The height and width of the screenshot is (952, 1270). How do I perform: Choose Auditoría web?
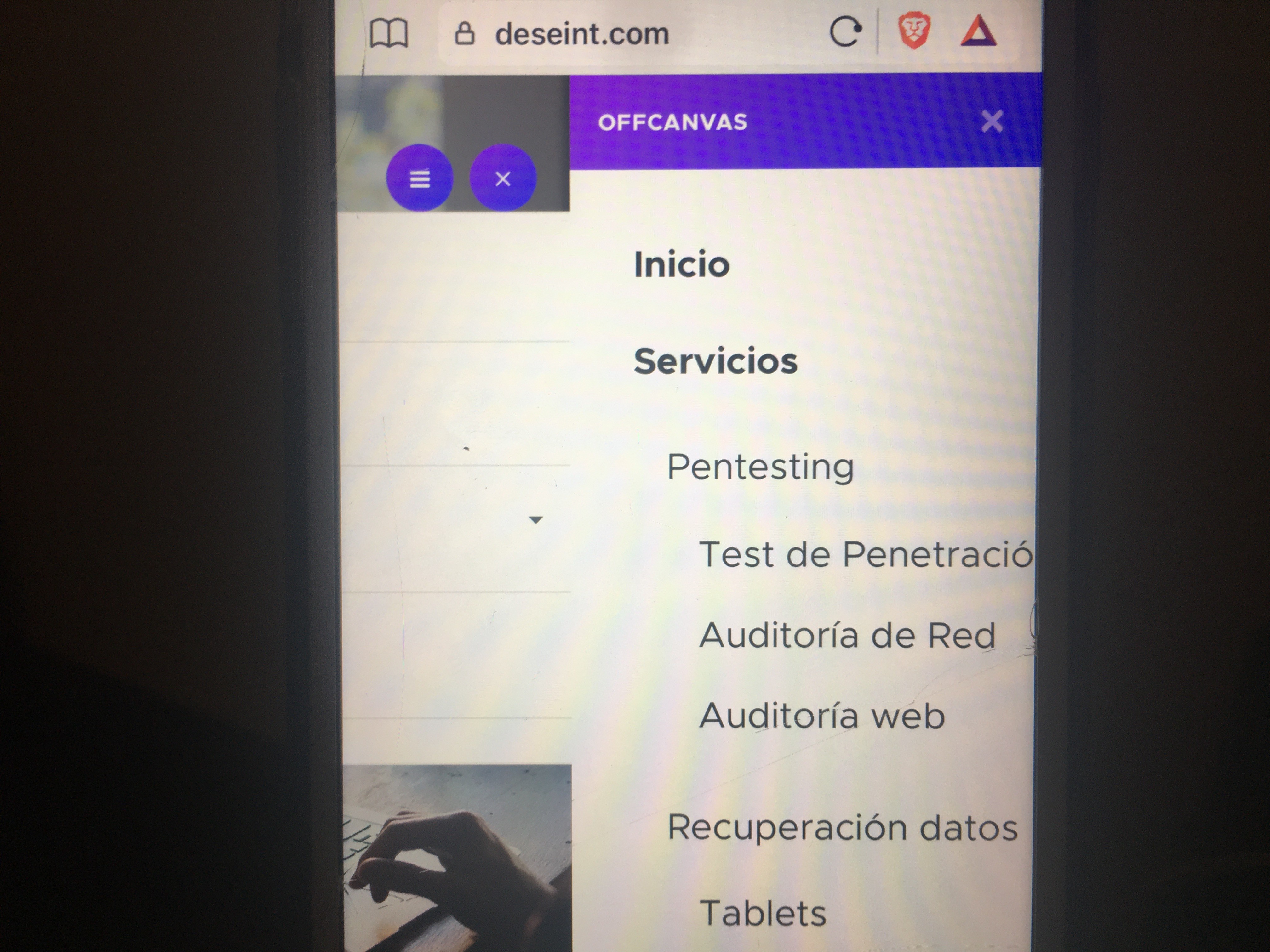point(821,716)
